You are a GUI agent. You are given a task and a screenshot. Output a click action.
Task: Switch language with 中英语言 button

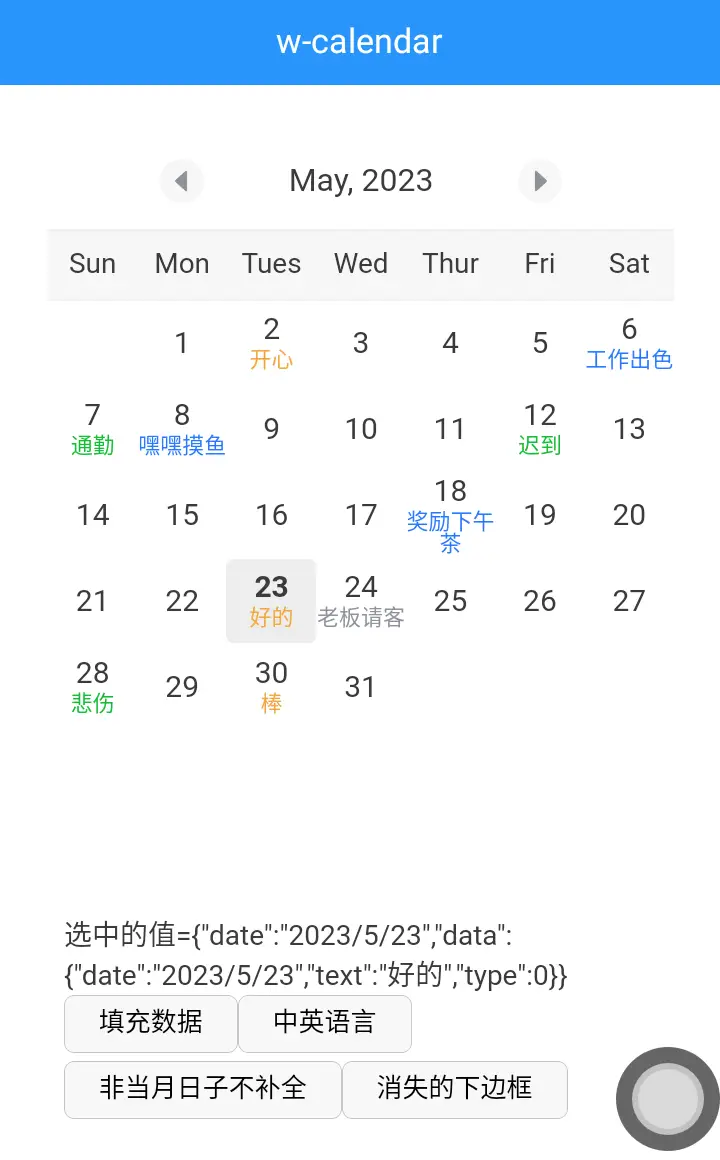tap(325, 1023)
